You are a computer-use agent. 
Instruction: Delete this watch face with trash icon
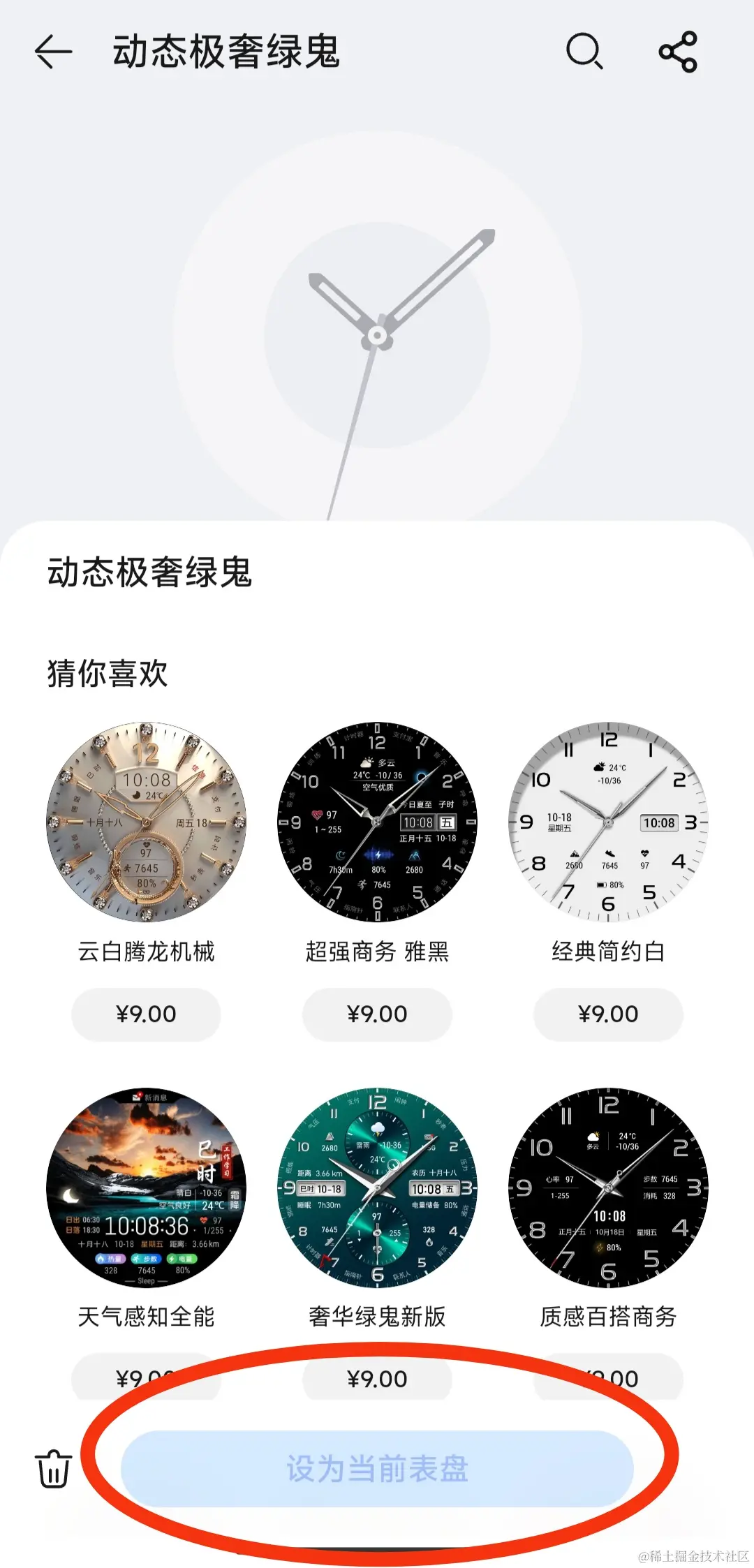tap(53, 1468)
